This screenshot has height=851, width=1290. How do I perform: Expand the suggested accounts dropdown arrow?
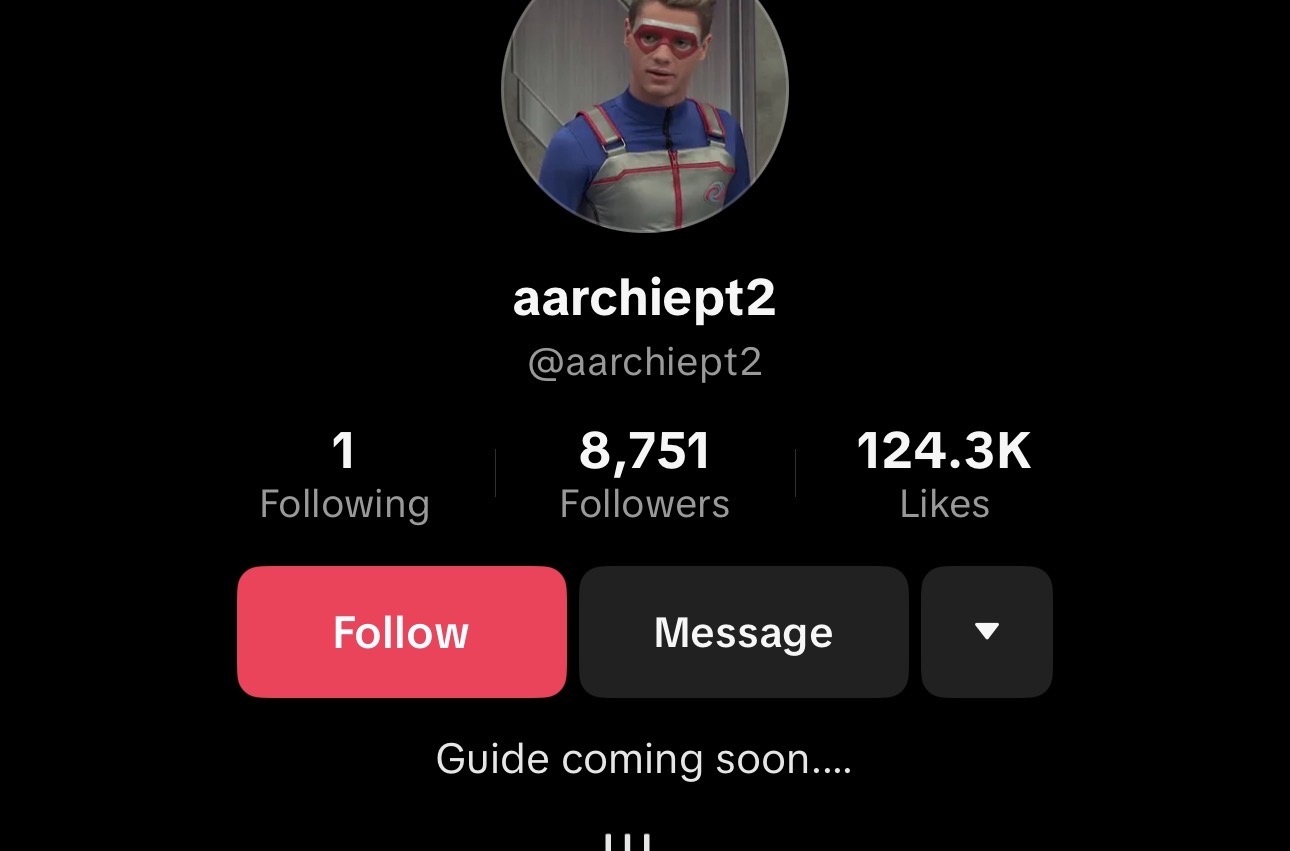tap(986, 632)
